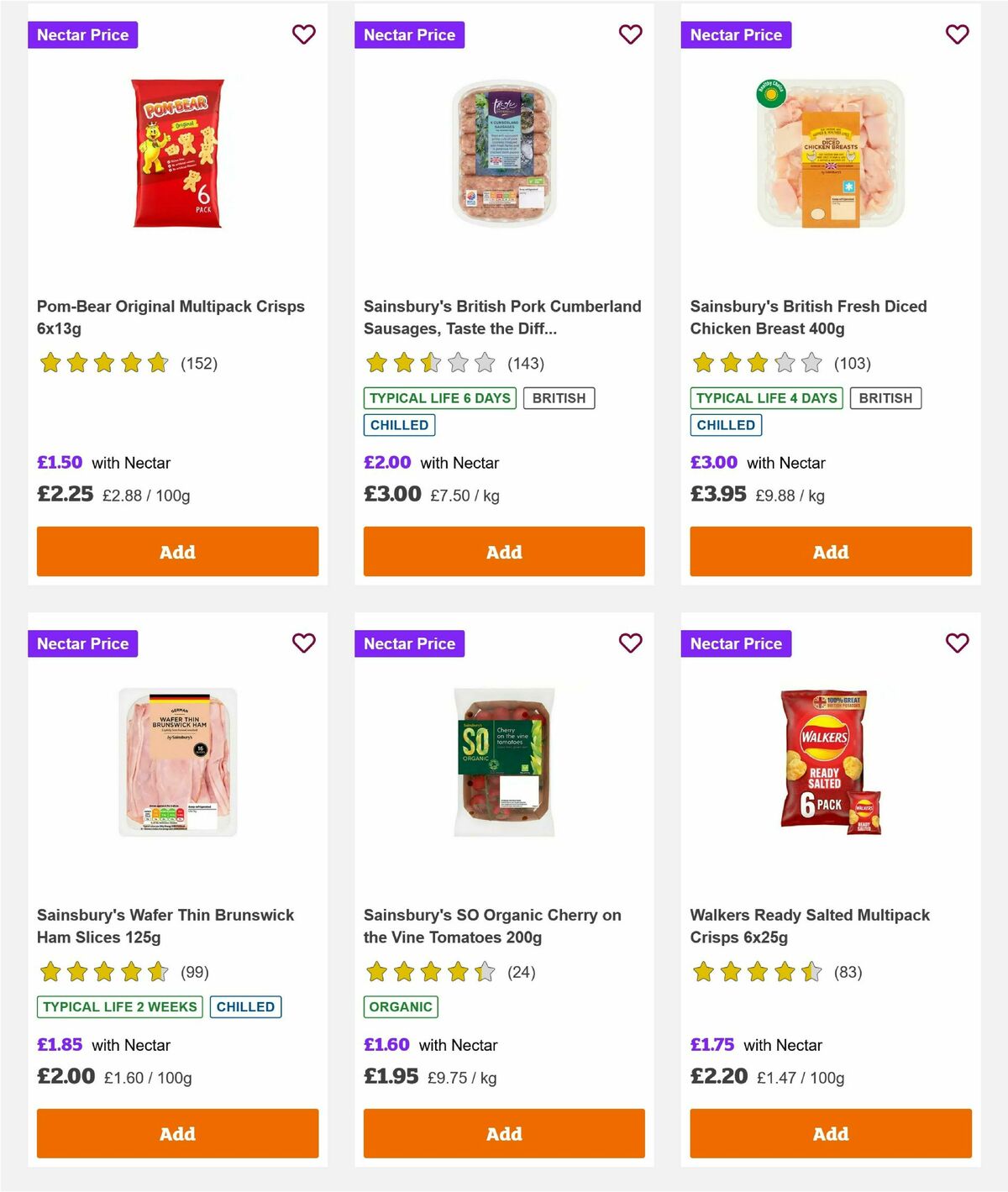The width and height of the screenshot is (1008, 1192).
Task: Add Walkers Ready Salted crisps to basket
Action: pos(830,1133)
